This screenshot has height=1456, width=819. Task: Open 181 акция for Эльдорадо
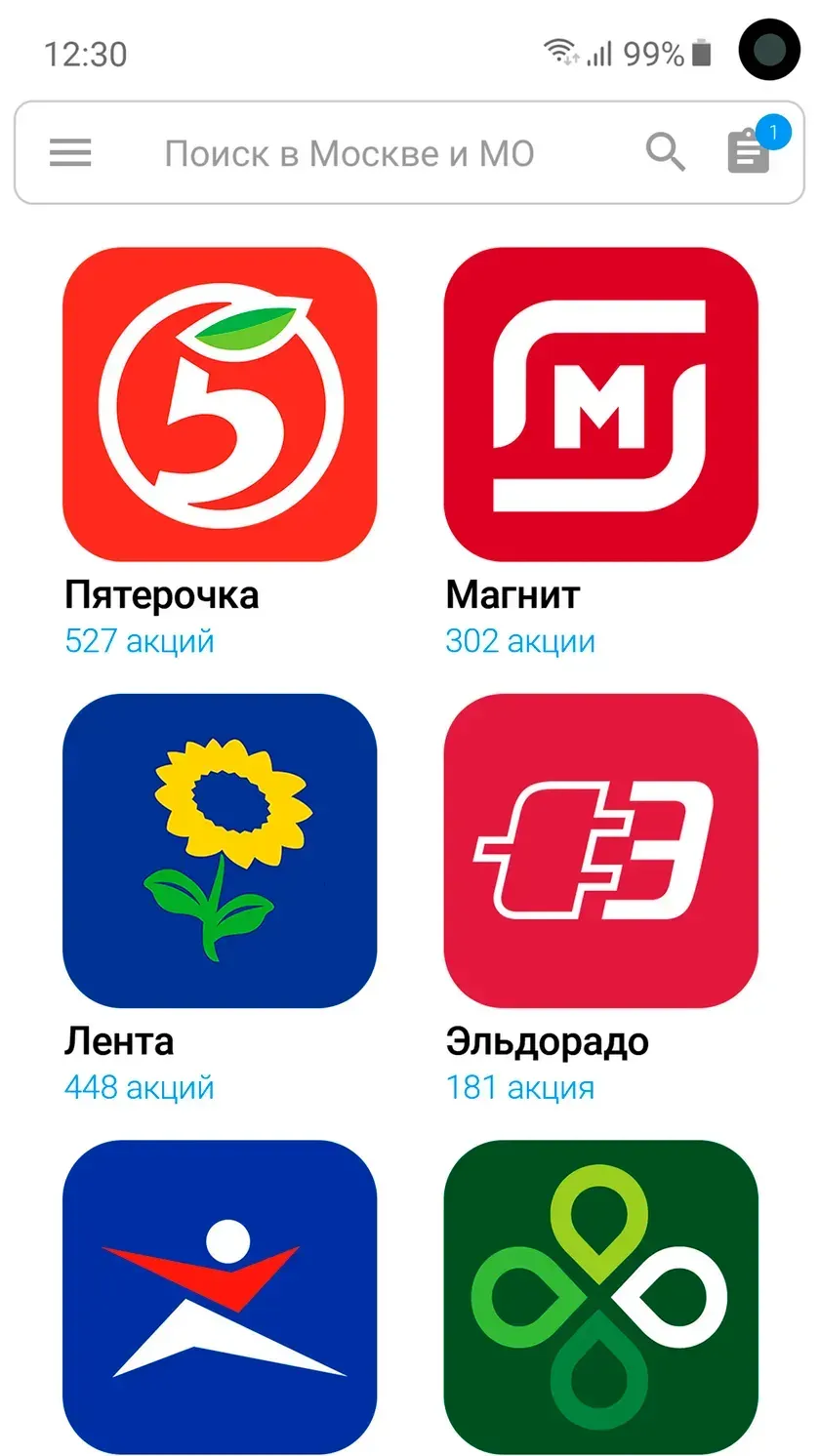(520, 1087)
